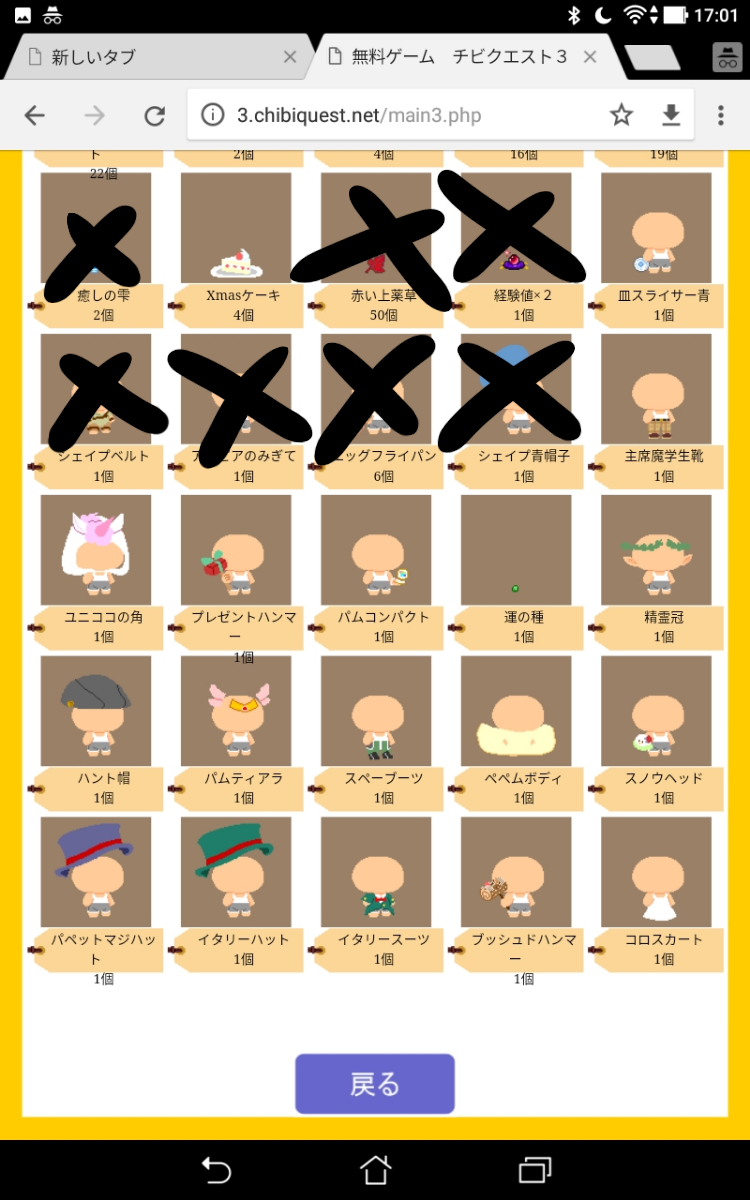The image size is (750, 1200).
Task: Open the コロスカート item
Action: [656, 872]
